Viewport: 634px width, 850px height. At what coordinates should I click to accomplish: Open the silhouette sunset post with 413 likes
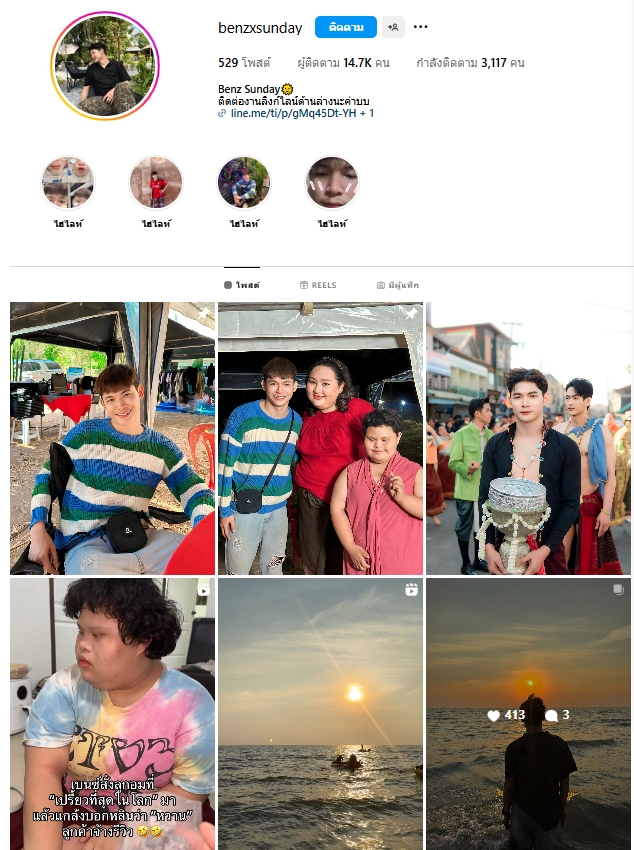528,713
